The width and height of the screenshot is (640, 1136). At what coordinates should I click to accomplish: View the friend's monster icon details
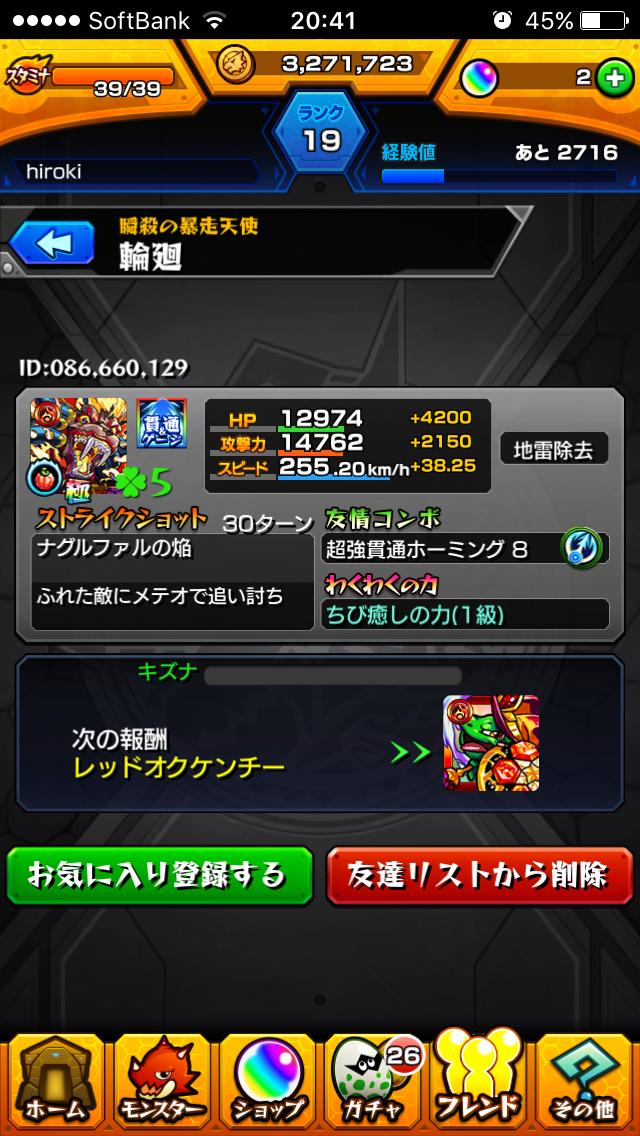coord(78,444)
